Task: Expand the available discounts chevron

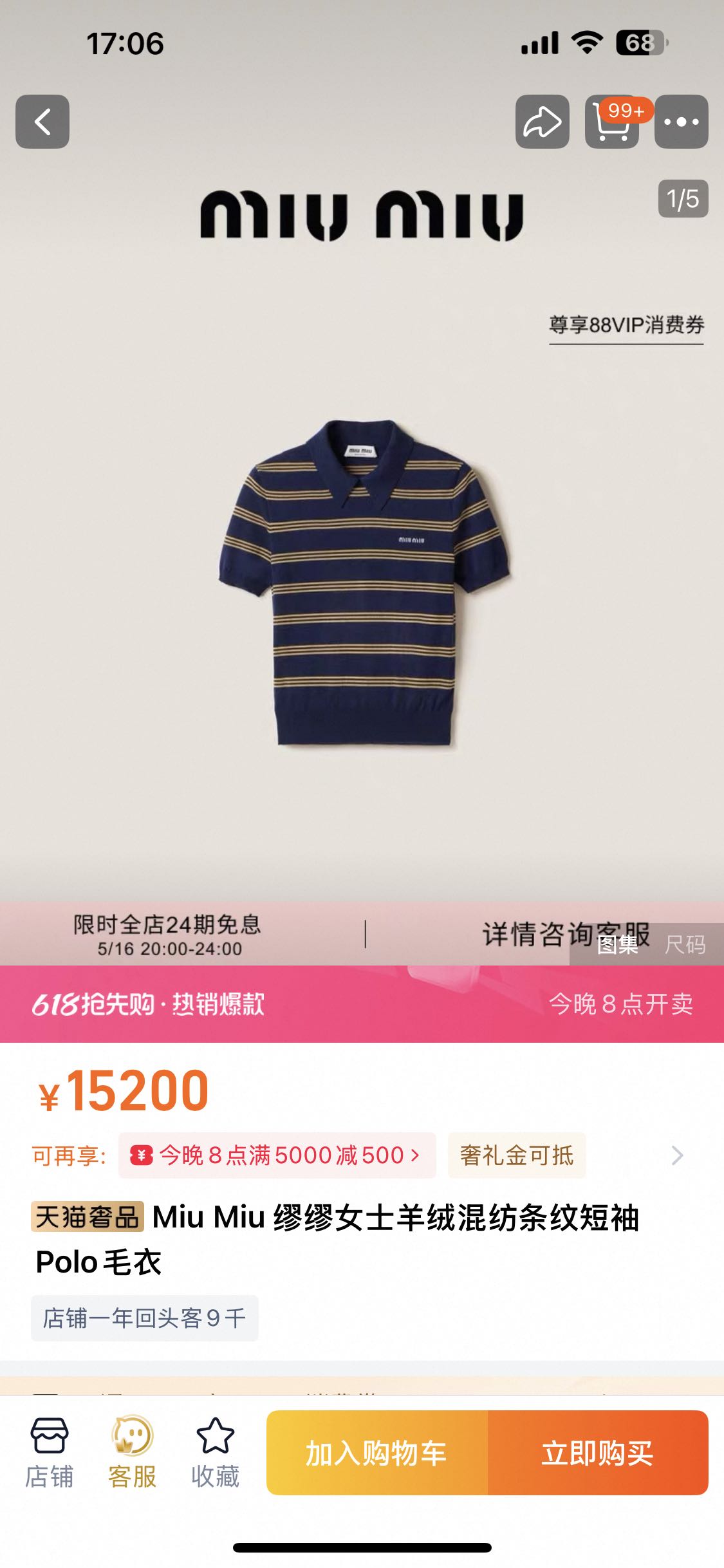Action: 677,1155
